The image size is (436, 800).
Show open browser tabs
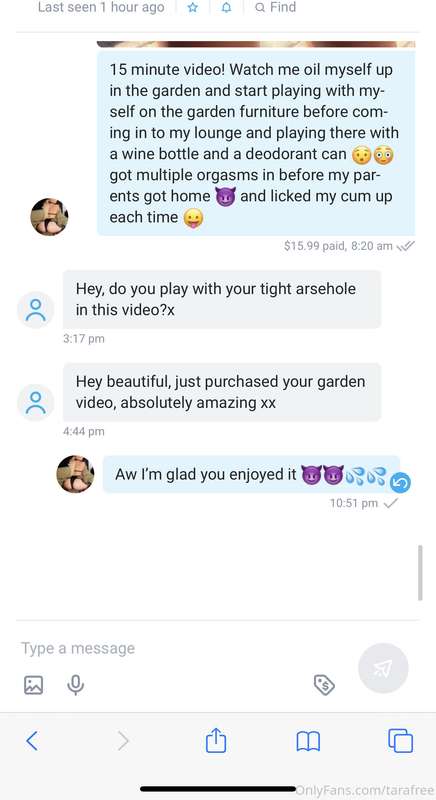(400, 740)
